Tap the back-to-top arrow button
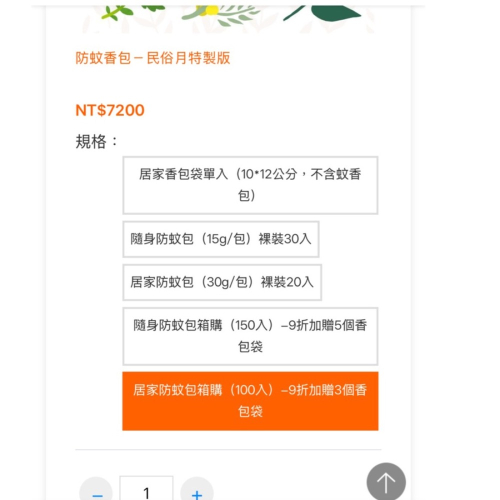The height and width of the screenshot is (500, 500). 386,481
